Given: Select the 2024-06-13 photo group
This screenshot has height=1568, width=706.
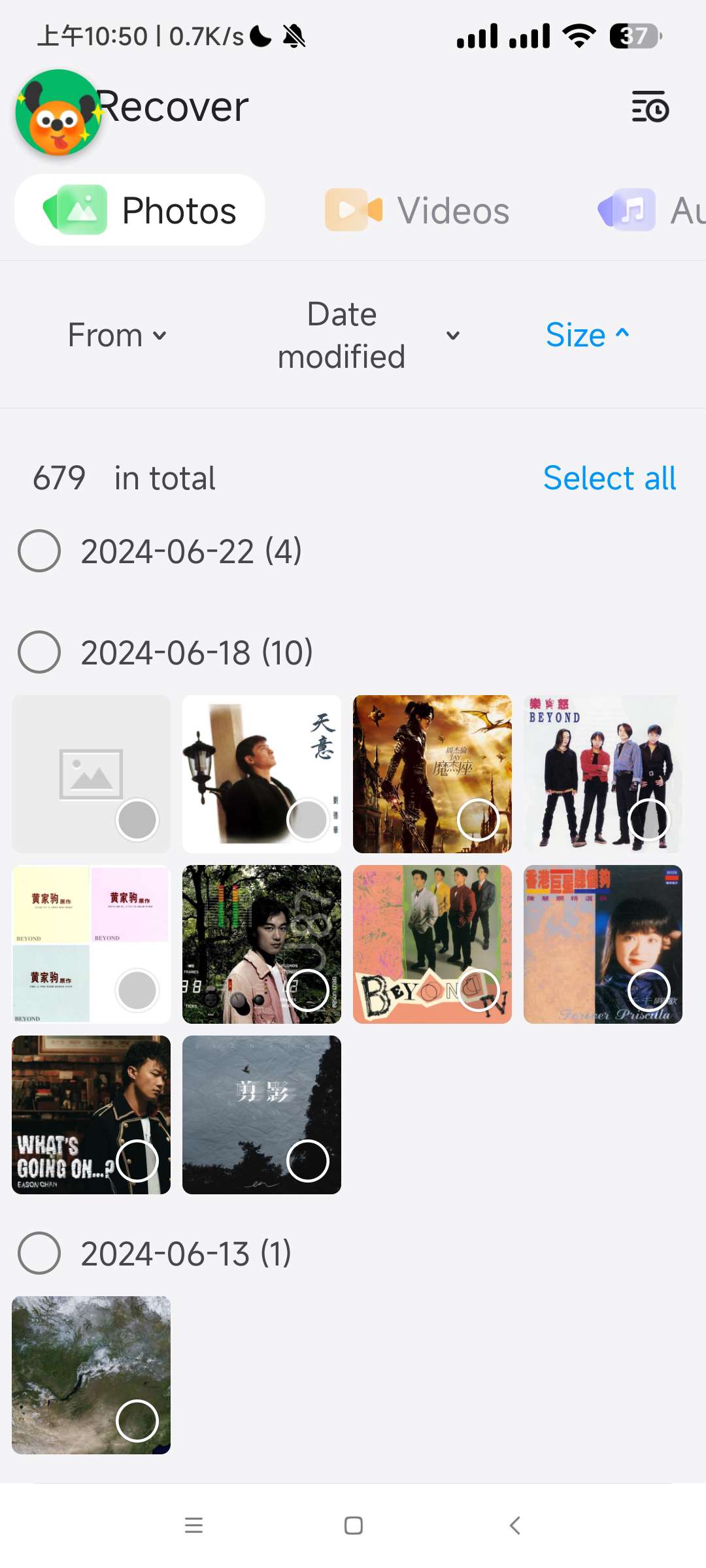Looking at the screenshot, I should tap(39, 1253).
